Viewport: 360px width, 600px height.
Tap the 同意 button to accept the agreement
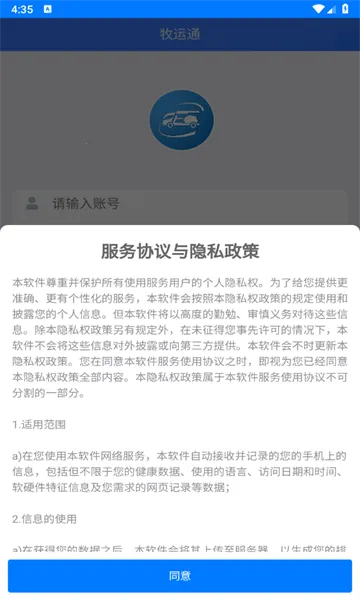[180, 576]
